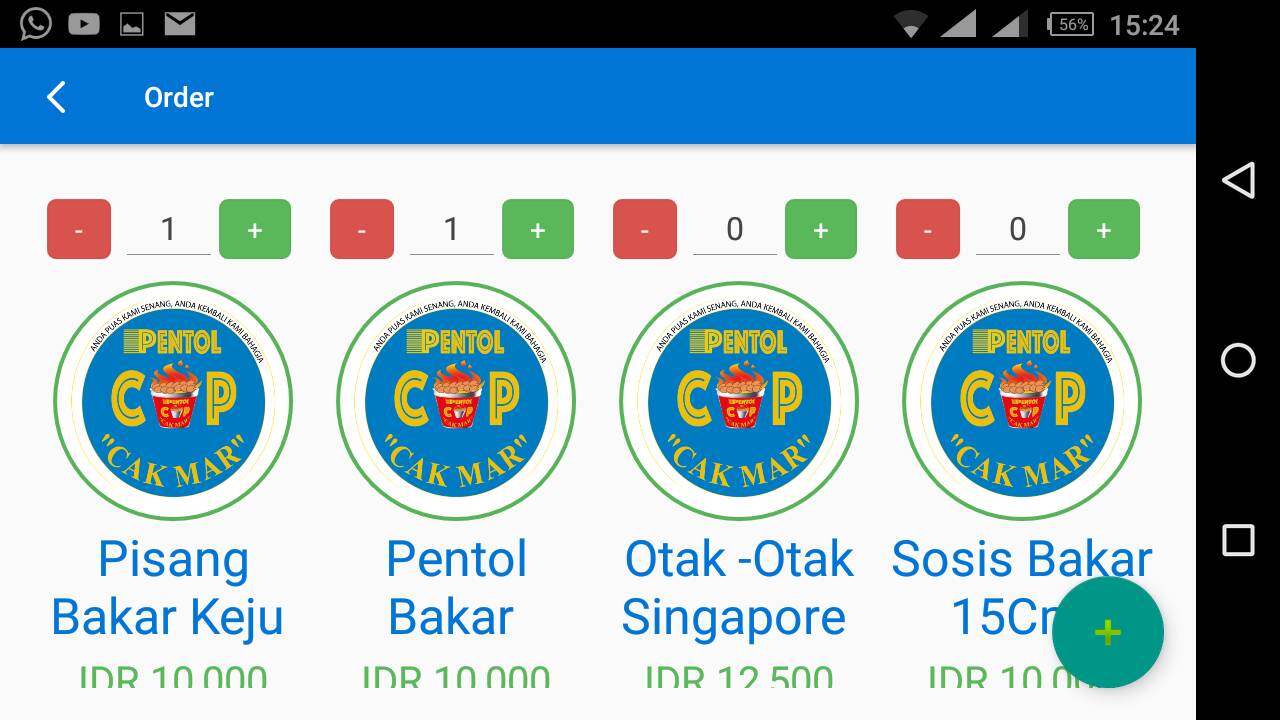The height and width of the screenshot is (720, 1280).
Task: Open the Otak-Otak Singapore item image
Action: [739, 401]
